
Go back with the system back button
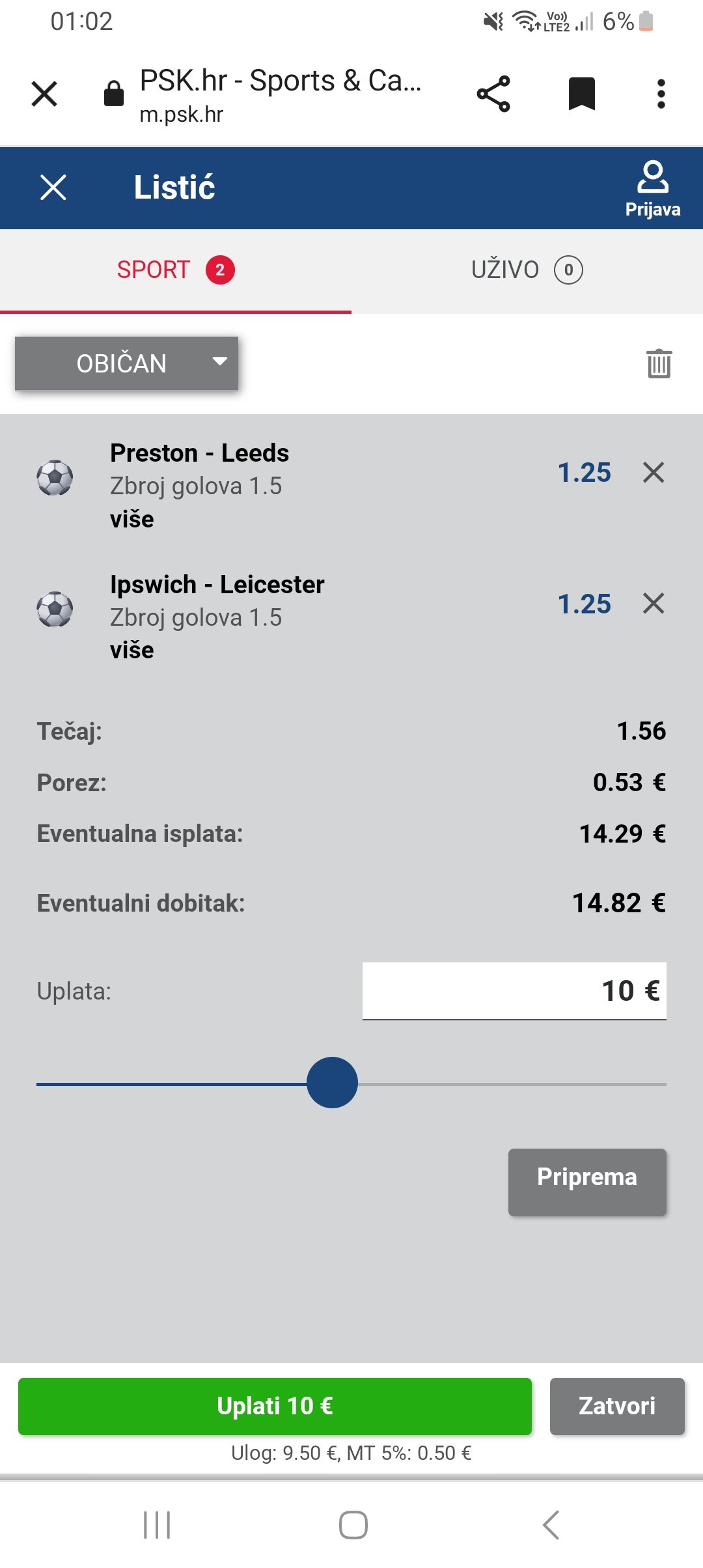551,1525
